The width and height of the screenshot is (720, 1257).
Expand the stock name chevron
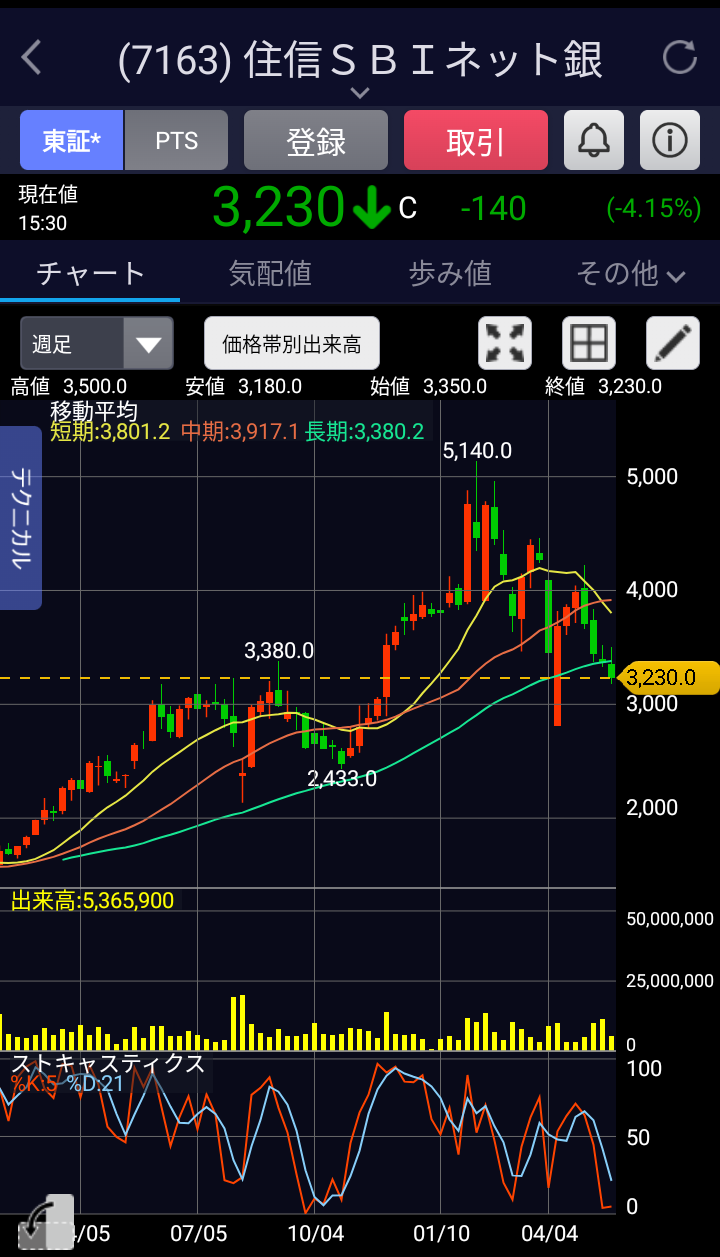360,93
